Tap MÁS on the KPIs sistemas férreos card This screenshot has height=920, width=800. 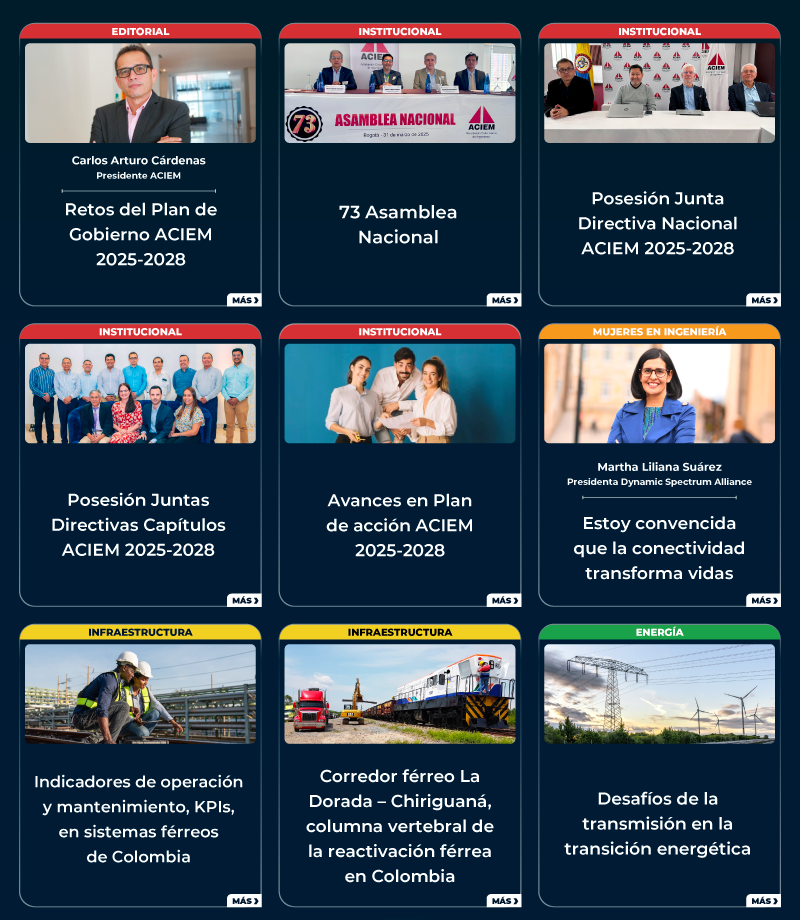coord(244,901)
